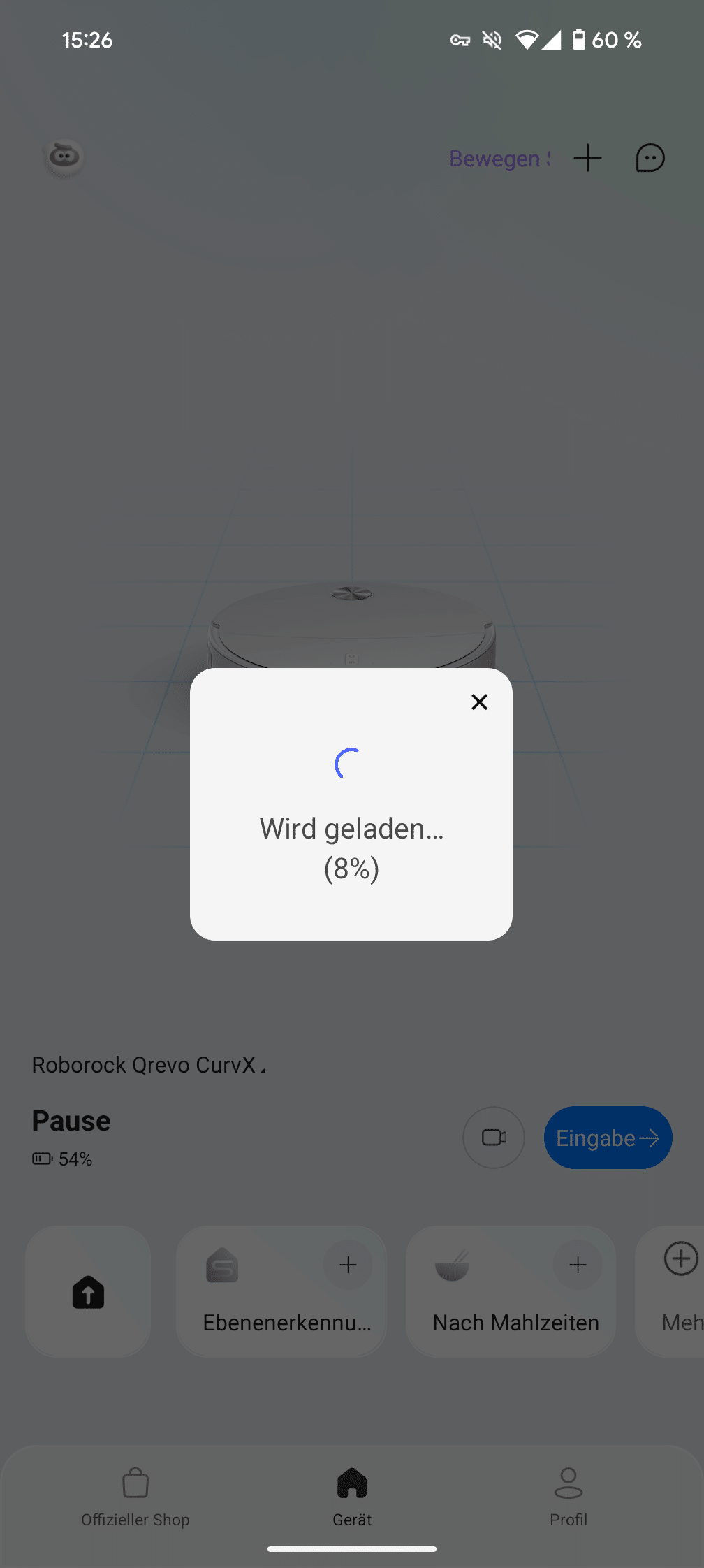Tap the Eingabe button
This screenshot has width=704, height=1568.
click(608, 1138)
